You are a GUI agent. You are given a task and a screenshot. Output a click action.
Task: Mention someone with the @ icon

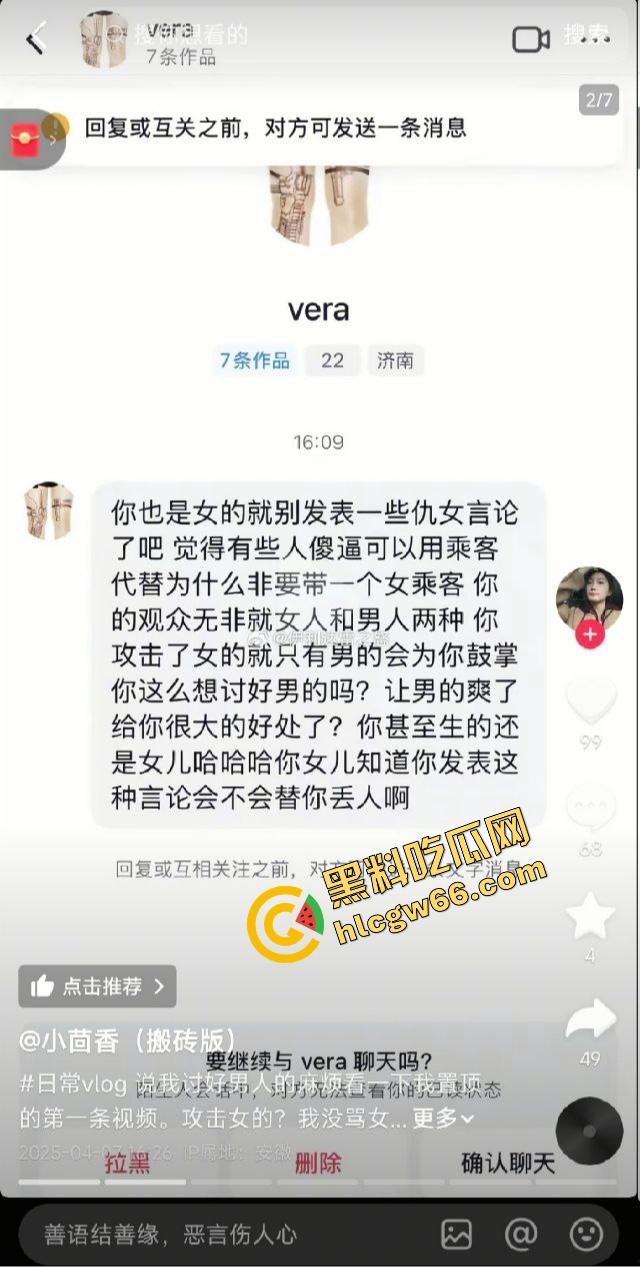point(521,1235)
